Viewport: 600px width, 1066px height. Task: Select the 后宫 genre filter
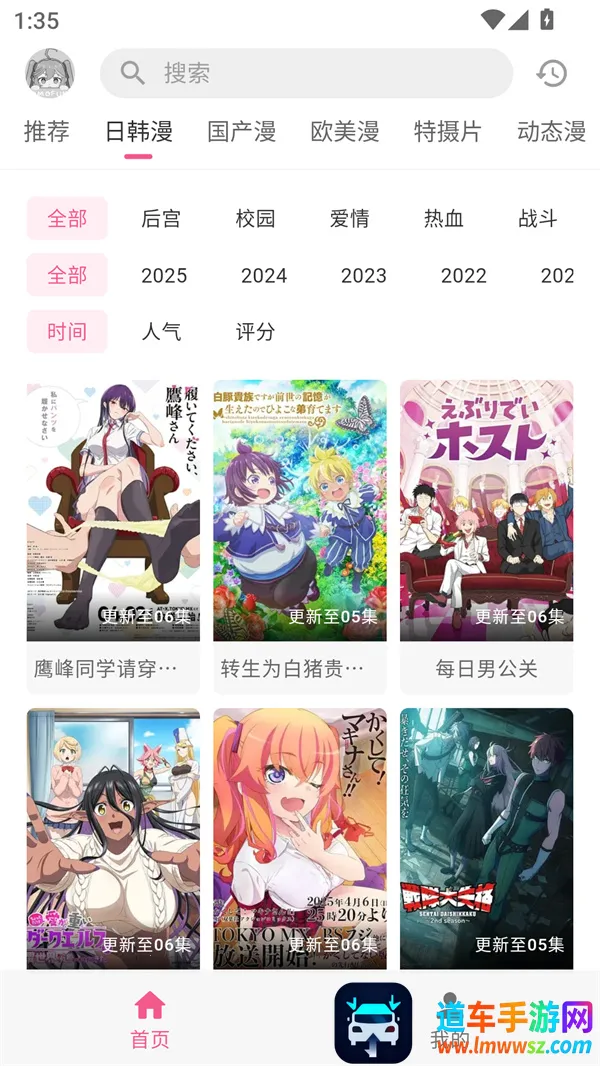tap(161, 219)
